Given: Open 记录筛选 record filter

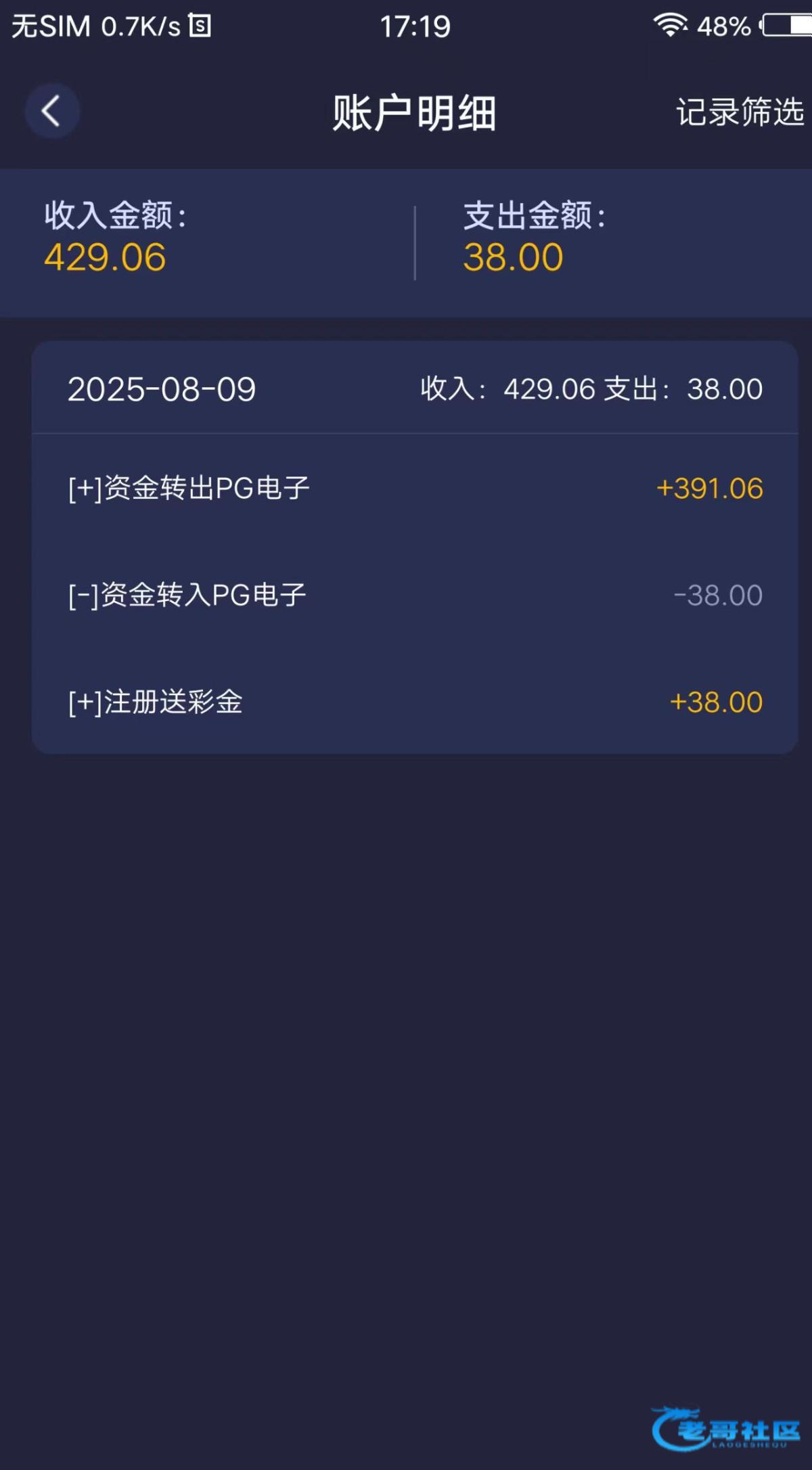Looking at the screenshot, I should (740, 112).
